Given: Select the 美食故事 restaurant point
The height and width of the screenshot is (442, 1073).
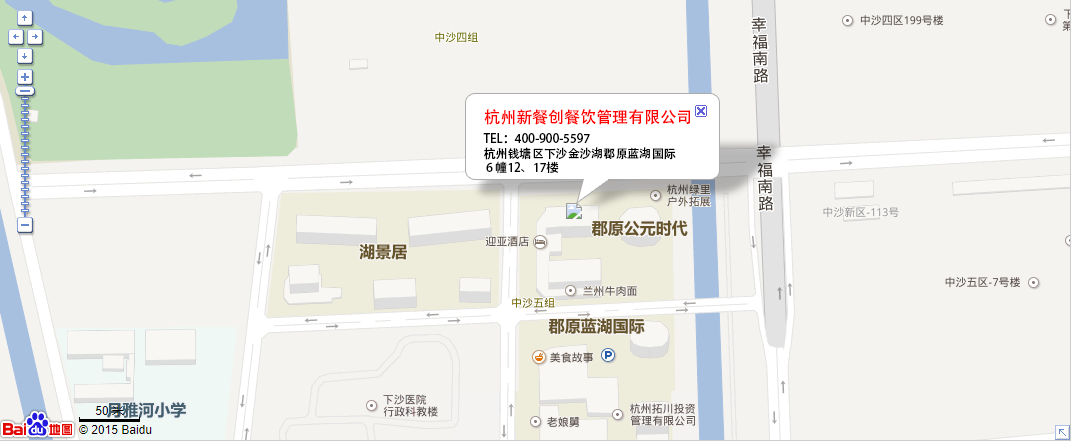Looking at the screenshot, I should pos(538,356).
